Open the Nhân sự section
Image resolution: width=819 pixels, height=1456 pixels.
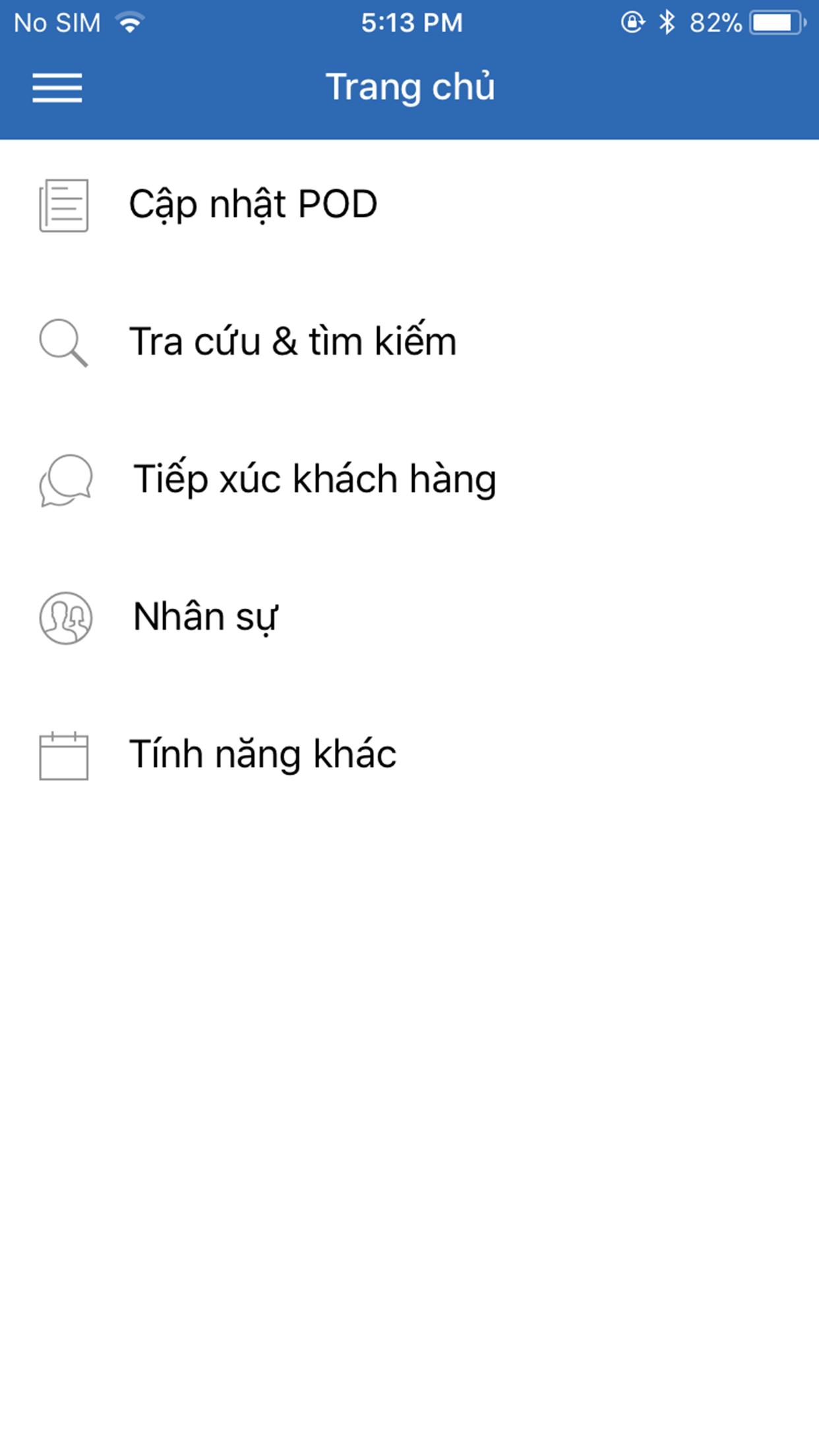click(409, 617)
